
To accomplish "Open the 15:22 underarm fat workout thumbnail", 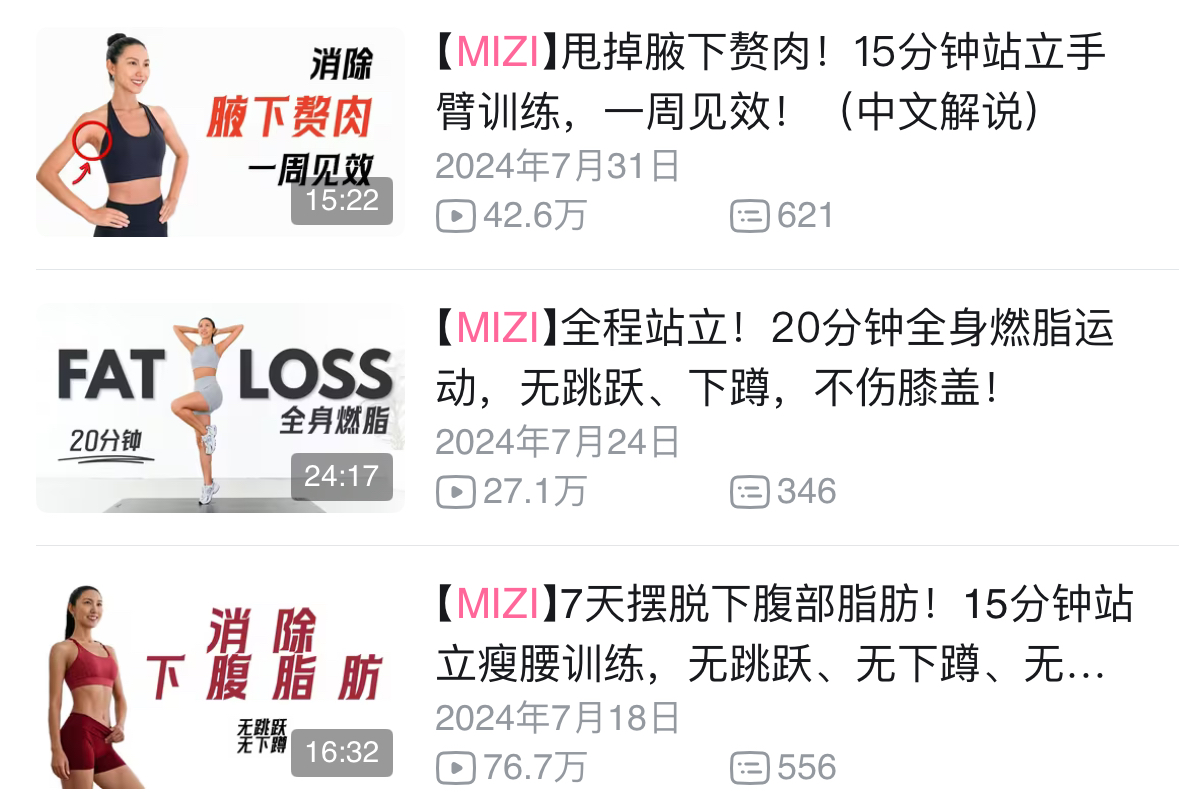I will click(x=220, y=132).
